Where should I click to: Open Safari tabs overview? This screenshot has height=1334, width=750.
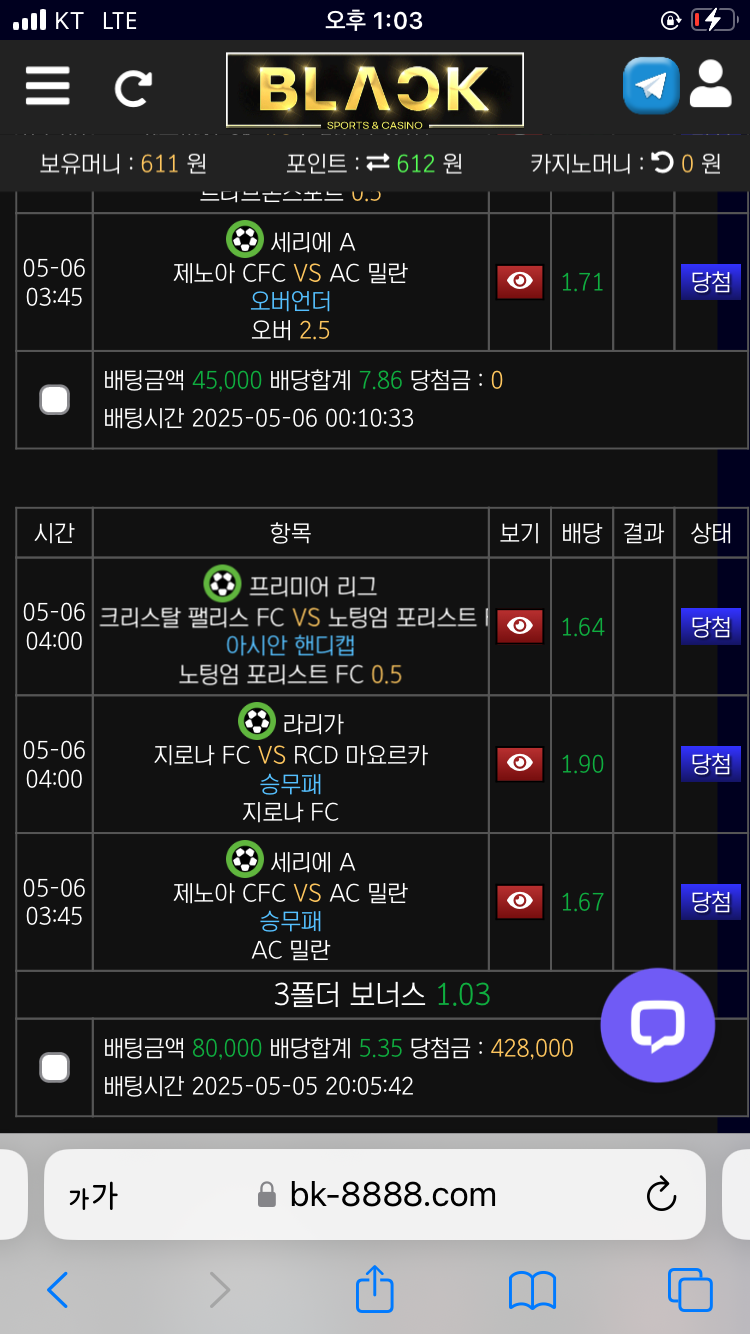click(x=690, y=1290)
